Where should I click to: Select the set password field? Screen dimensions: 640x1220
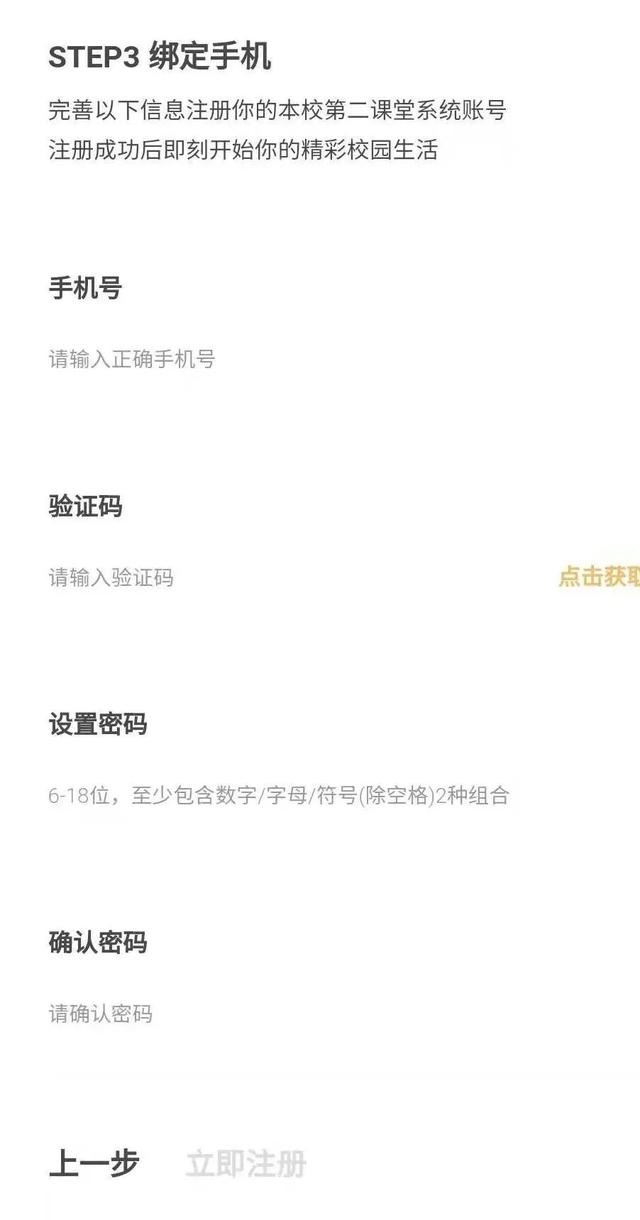click(320, 796)
